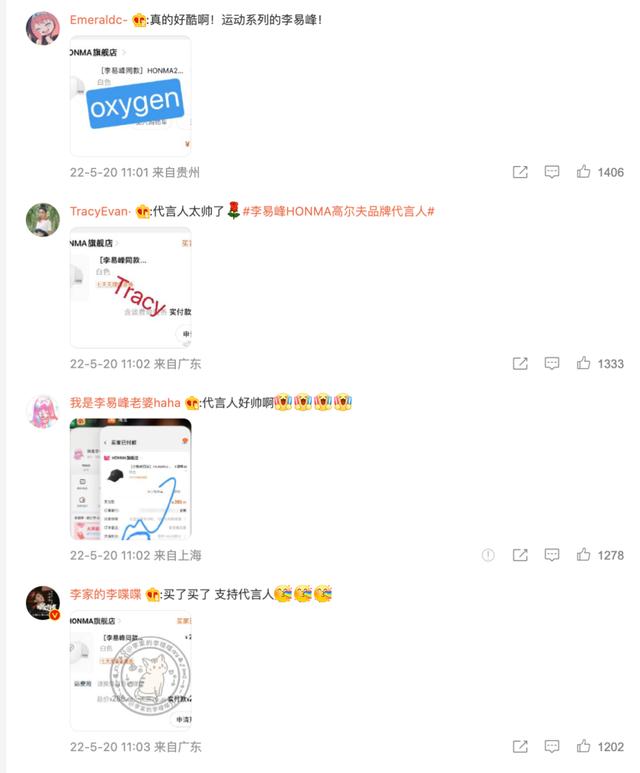The width and height of the screenshot is (640, 773).
Task: Share Emeraldc-'s comment
Action: point(520,172)
